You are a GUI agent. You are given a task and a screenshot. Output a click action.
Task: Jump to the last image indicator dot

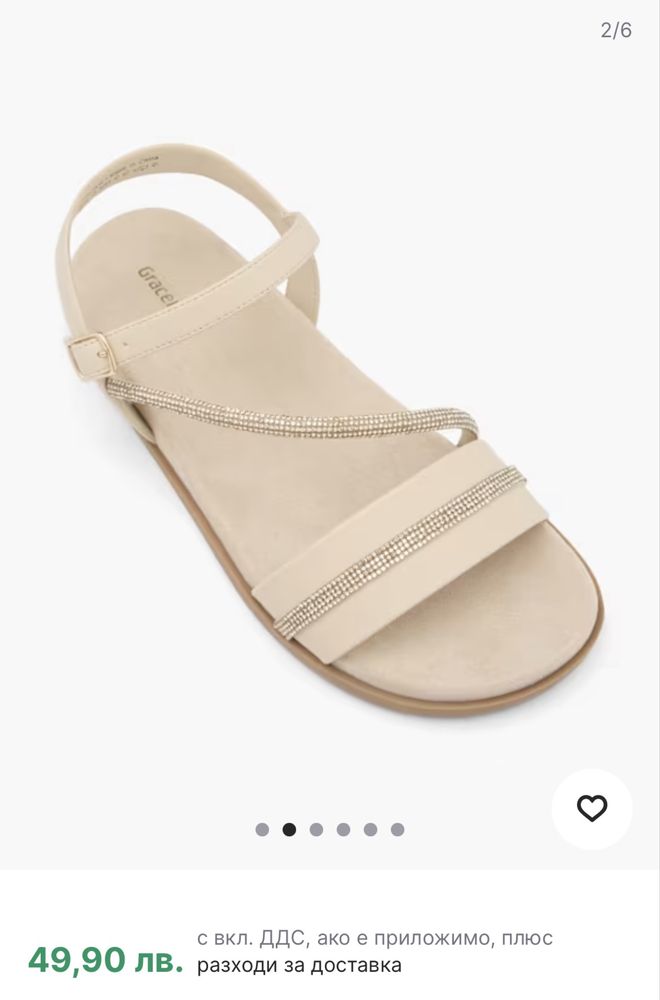(397, 829)
